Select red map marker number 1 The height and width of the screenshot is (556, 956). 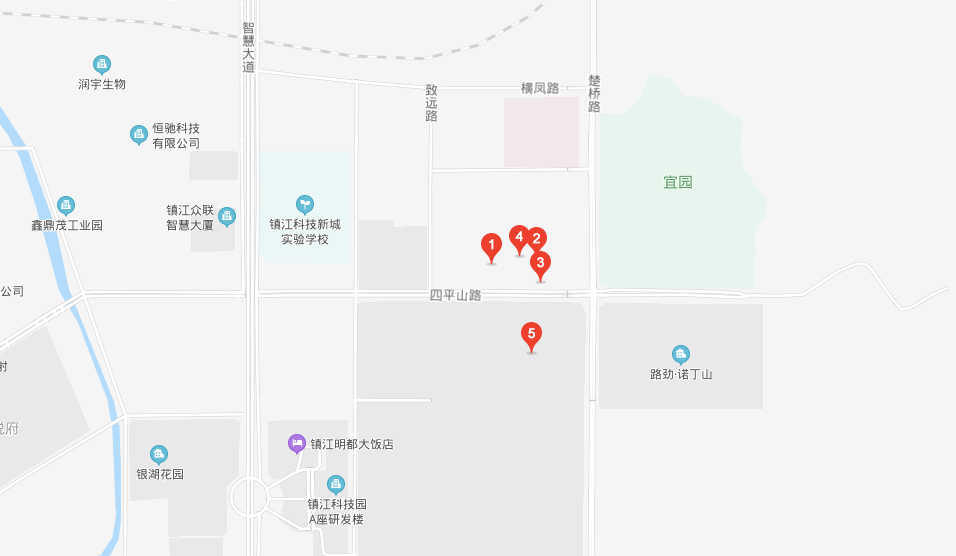491,244
